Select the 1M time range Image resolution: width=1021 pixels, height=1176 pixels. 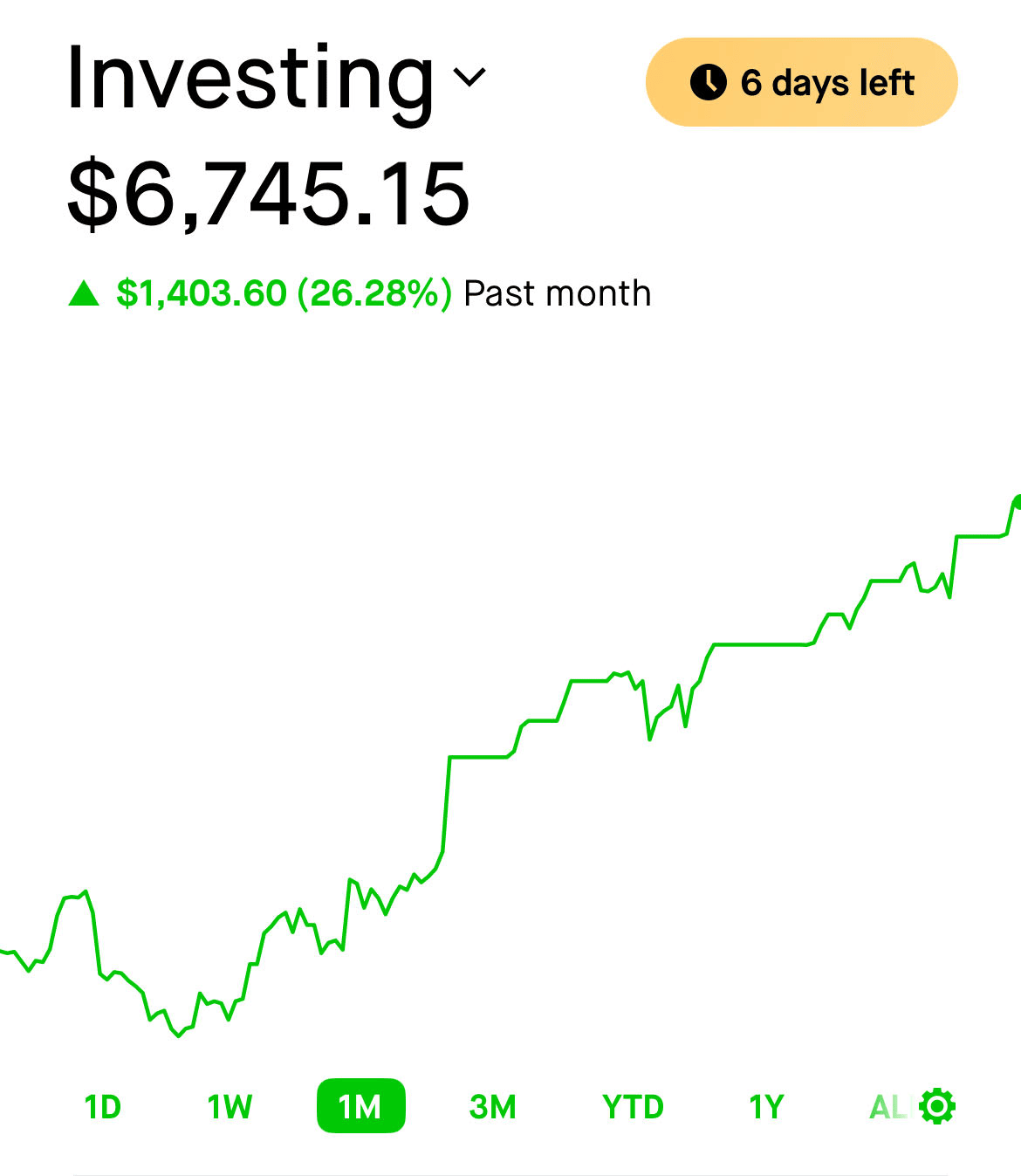360,1107
